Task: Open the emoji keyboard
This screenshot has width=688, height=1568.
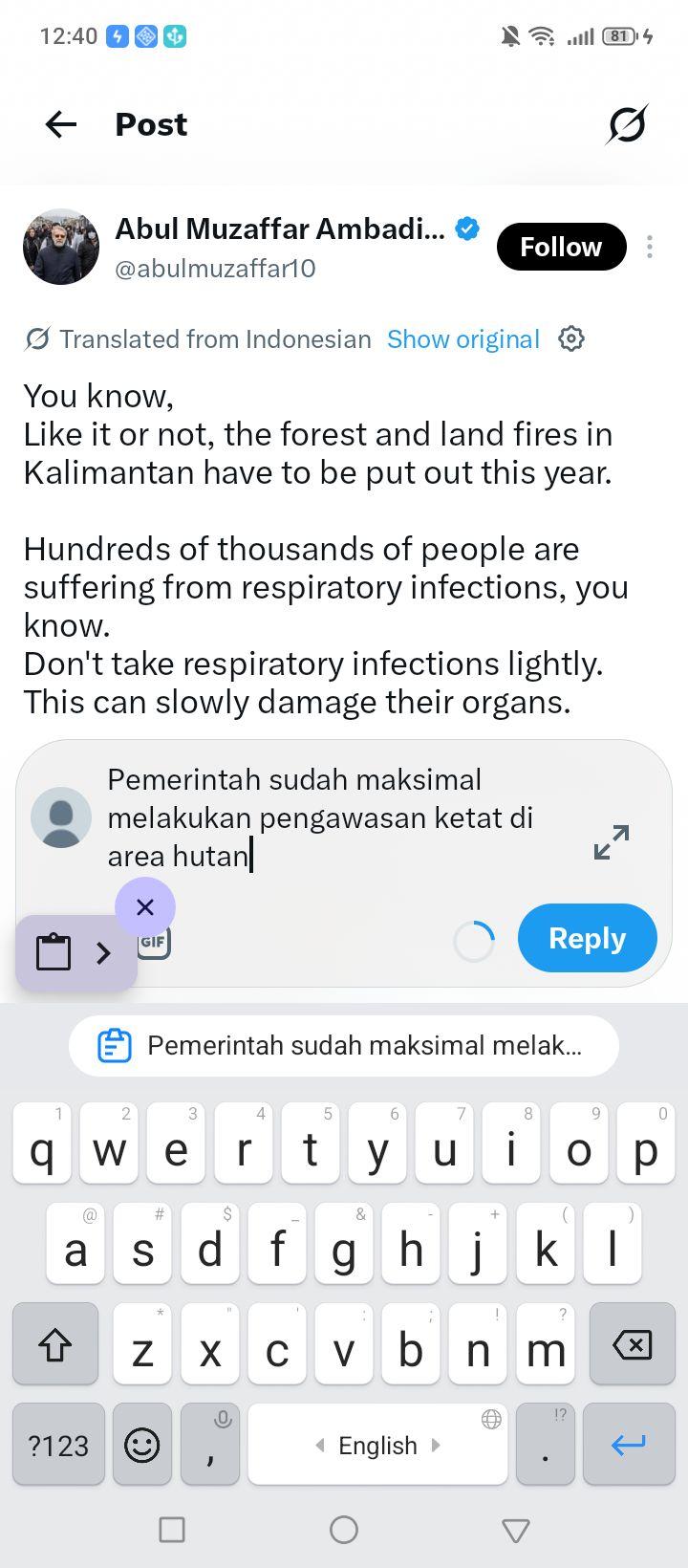Action: point(142,1444)
